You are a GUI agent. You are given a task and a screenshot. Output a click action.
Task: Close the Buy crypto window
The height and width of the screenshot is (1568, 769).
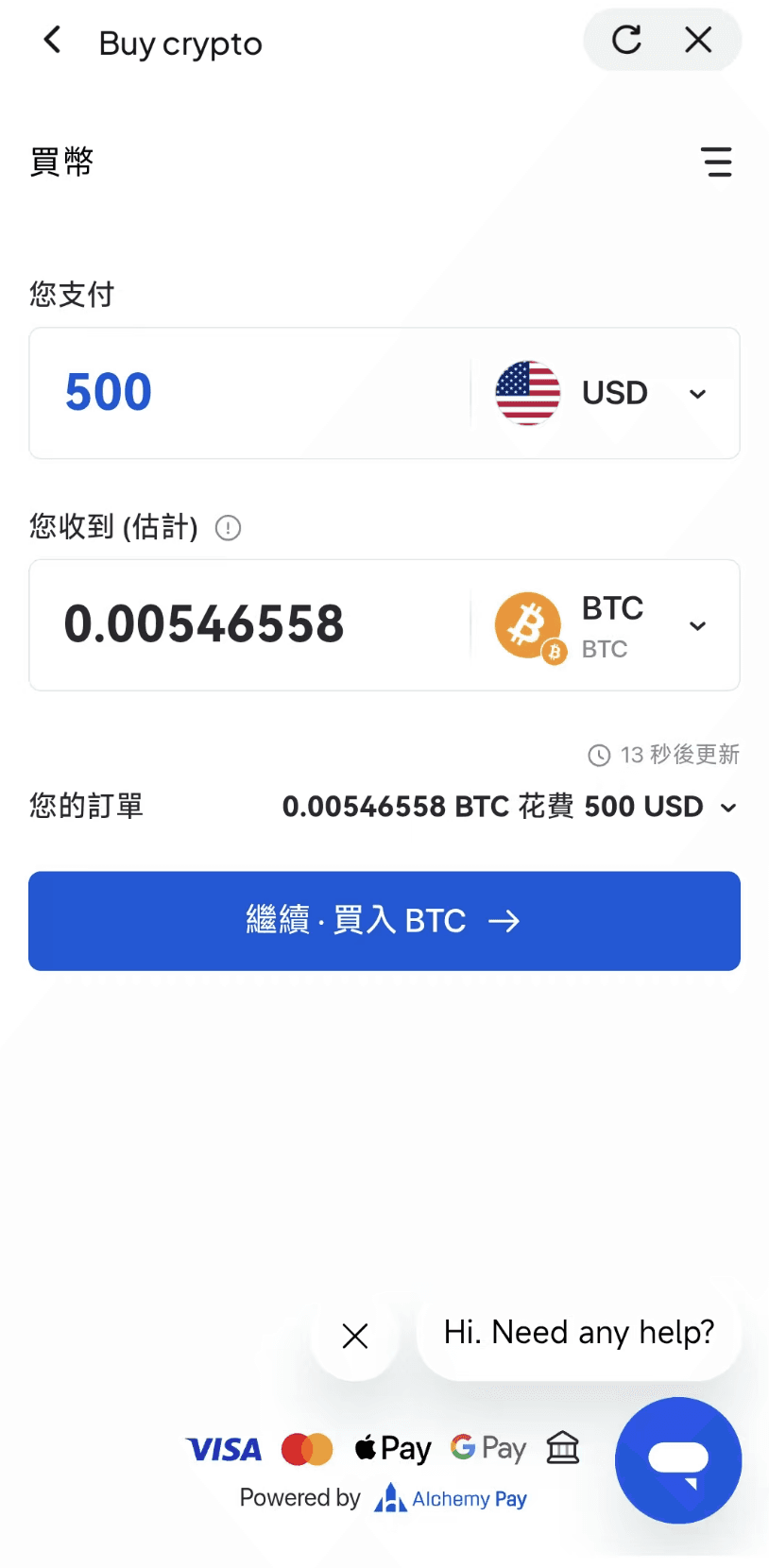(x=698, y=40)
